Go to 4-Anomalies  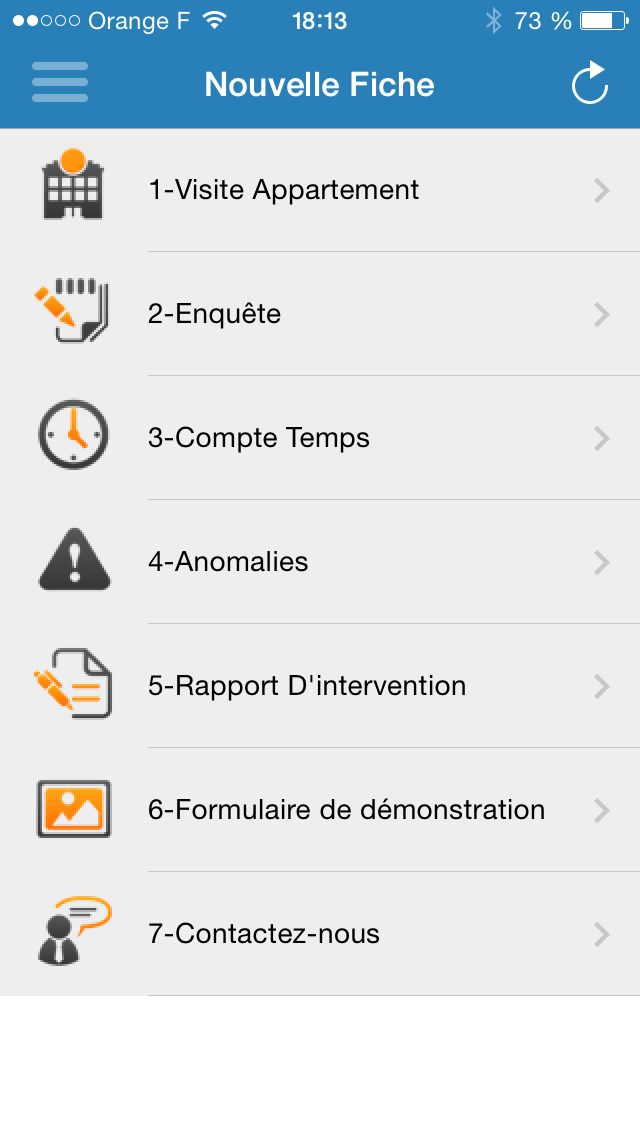point(320,562)
